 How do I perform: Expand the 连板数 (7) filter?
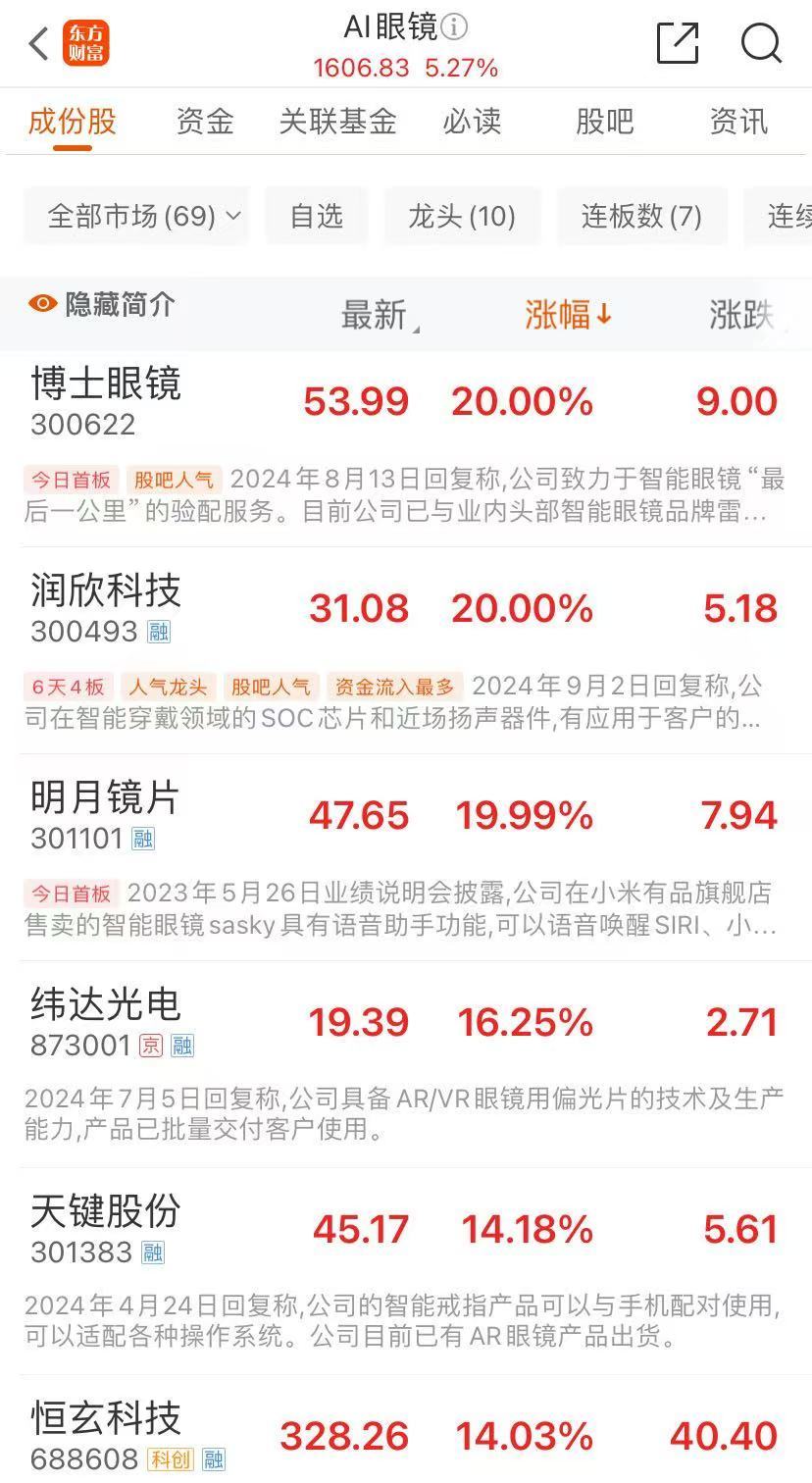pyautogui.click(x=642, y=216)
